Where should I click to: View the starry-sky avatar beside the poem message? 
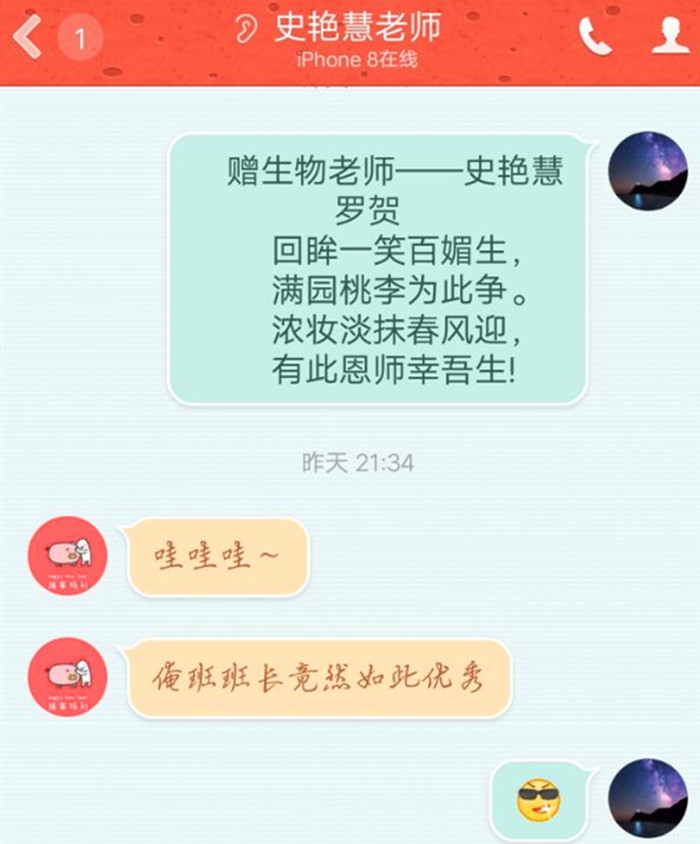point(648,171)
